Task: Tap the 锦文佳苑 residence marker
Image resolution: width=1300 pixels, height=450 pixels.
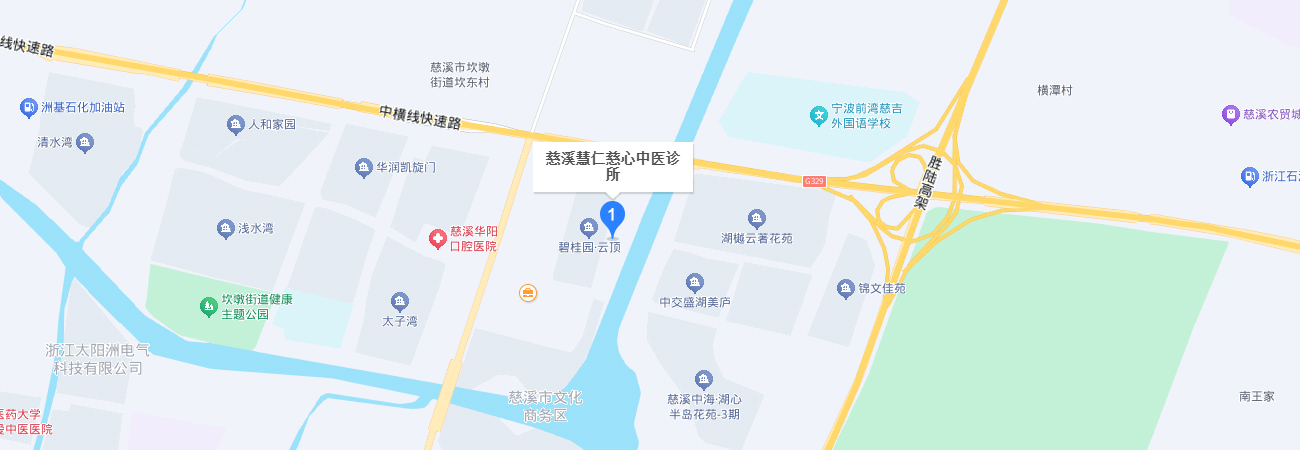Action: pos(845,288)
